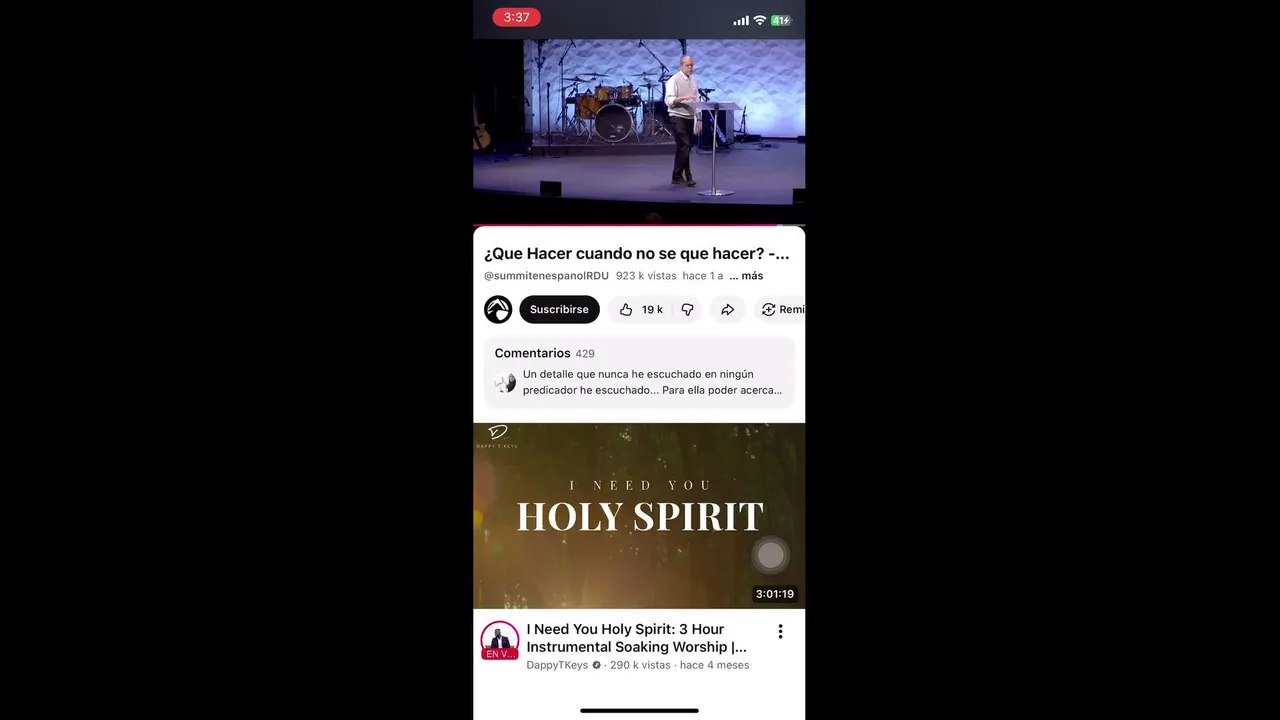Subscribe with the Suscribirse button
1280x720 pixels.
pos(559,309)
